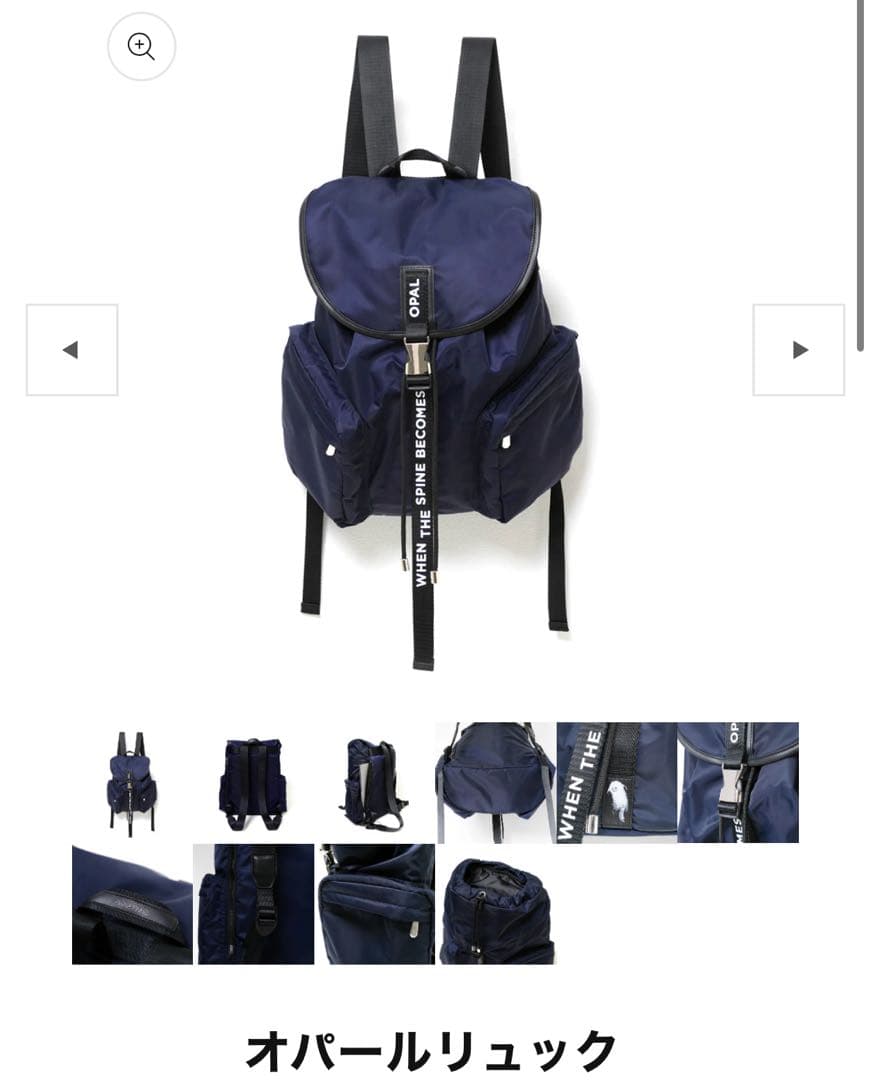
Task: Show the previous product photo
Action: pyautogui.click(x=71, y=350)
